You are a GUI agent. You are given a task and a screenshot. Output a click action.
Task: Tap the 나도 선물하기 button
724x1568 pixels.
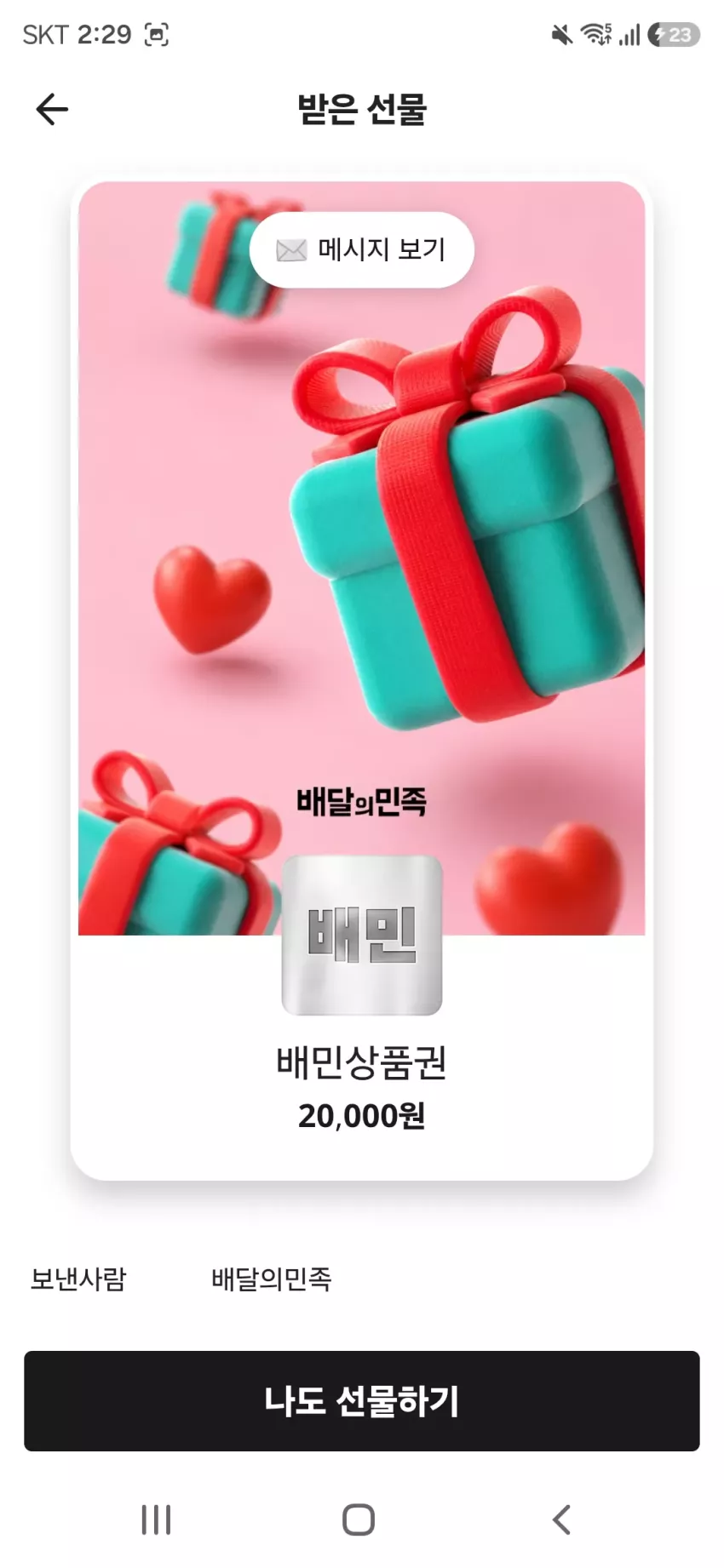click(x=362, y=1400)
